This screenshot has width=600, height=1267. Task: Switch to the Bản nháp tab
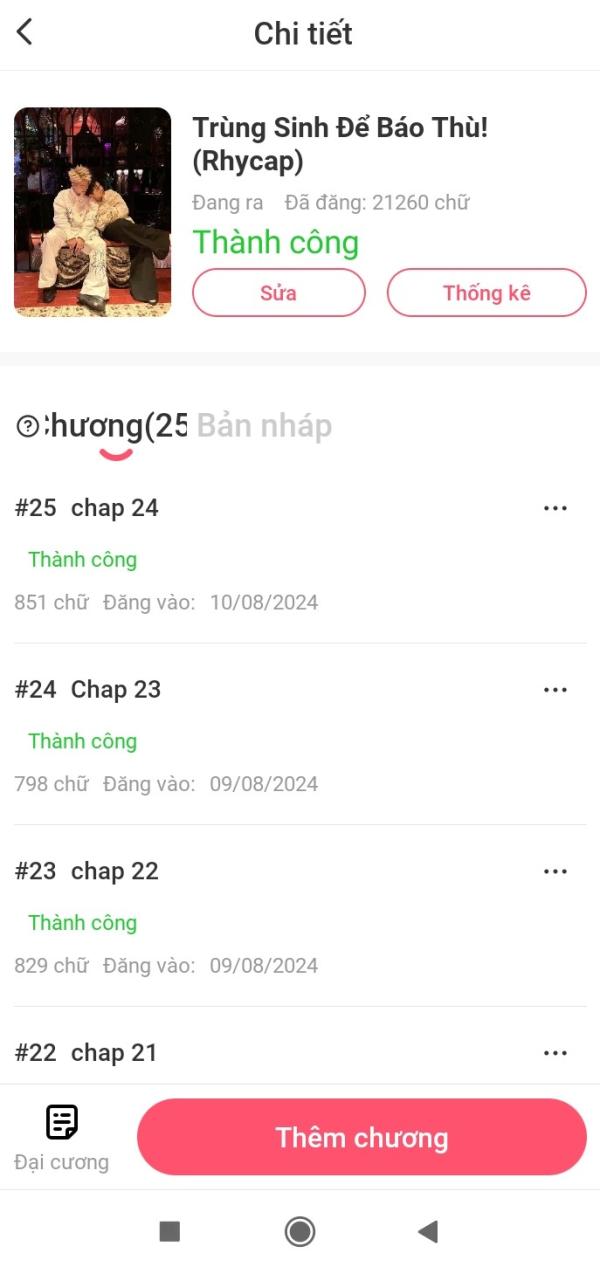tap(264, 426)
